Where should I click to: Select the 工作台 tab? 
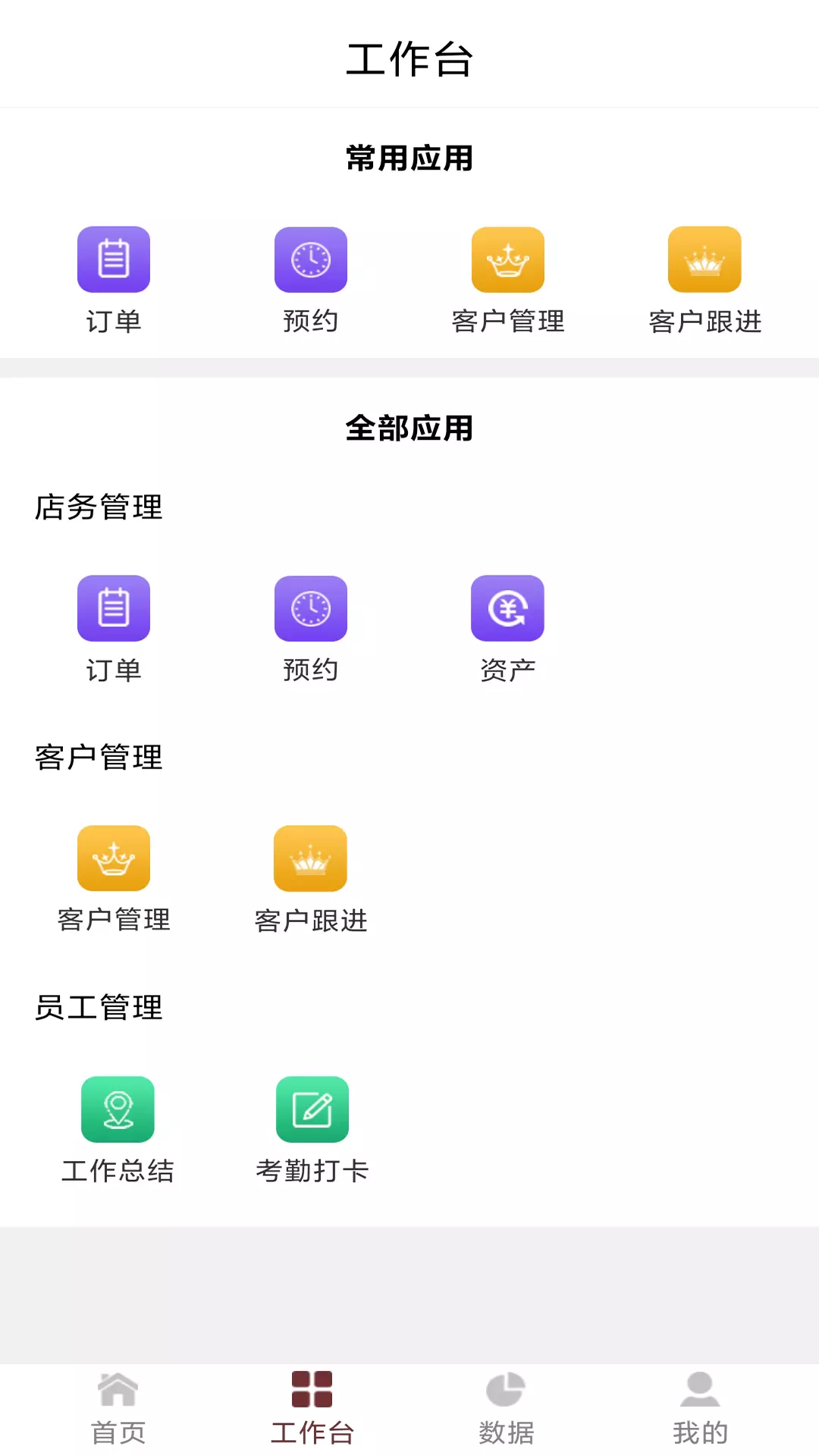[312, 1408]
